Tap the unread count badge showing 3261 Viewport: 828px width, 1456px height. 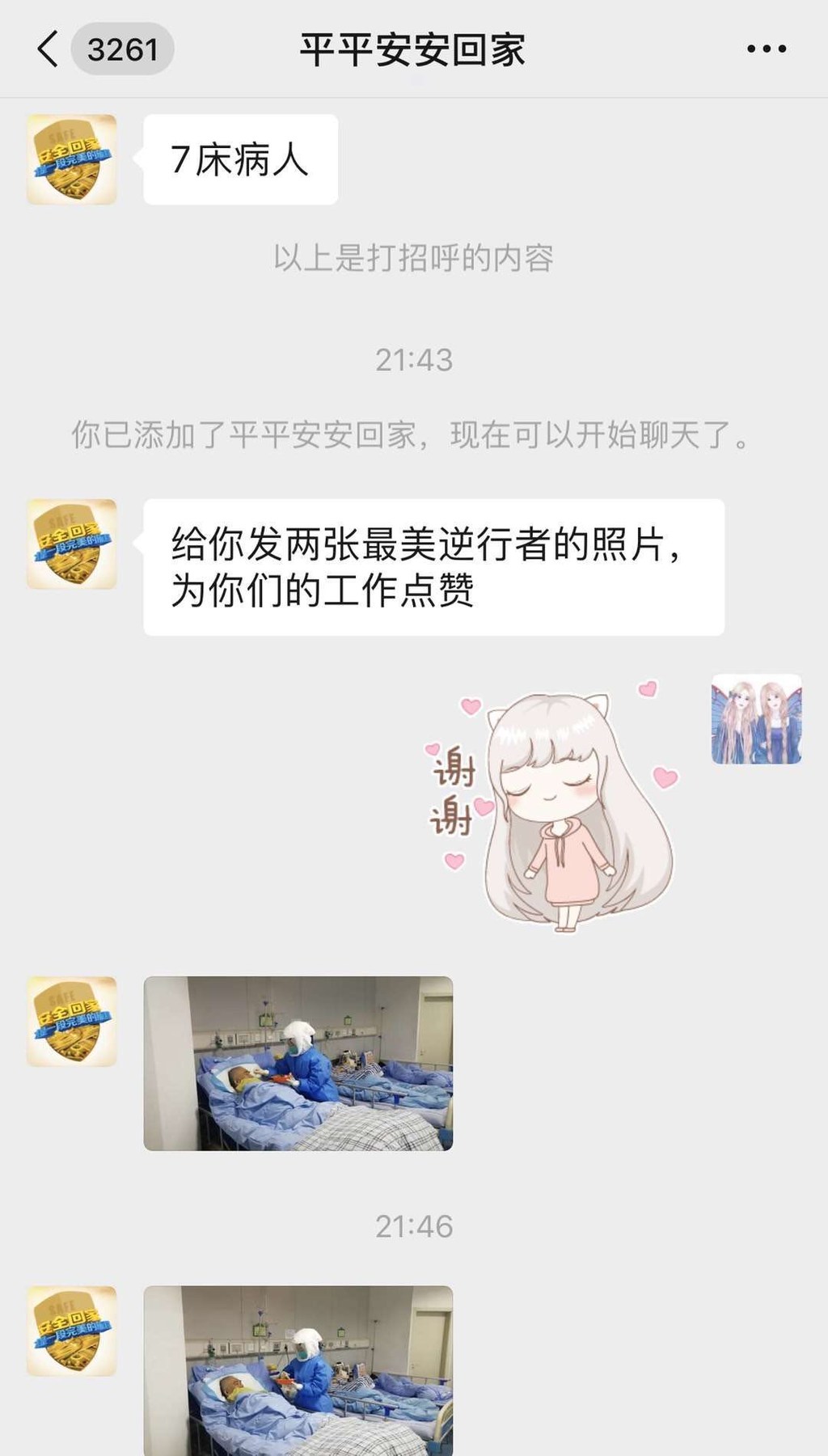tap(121, 49)
